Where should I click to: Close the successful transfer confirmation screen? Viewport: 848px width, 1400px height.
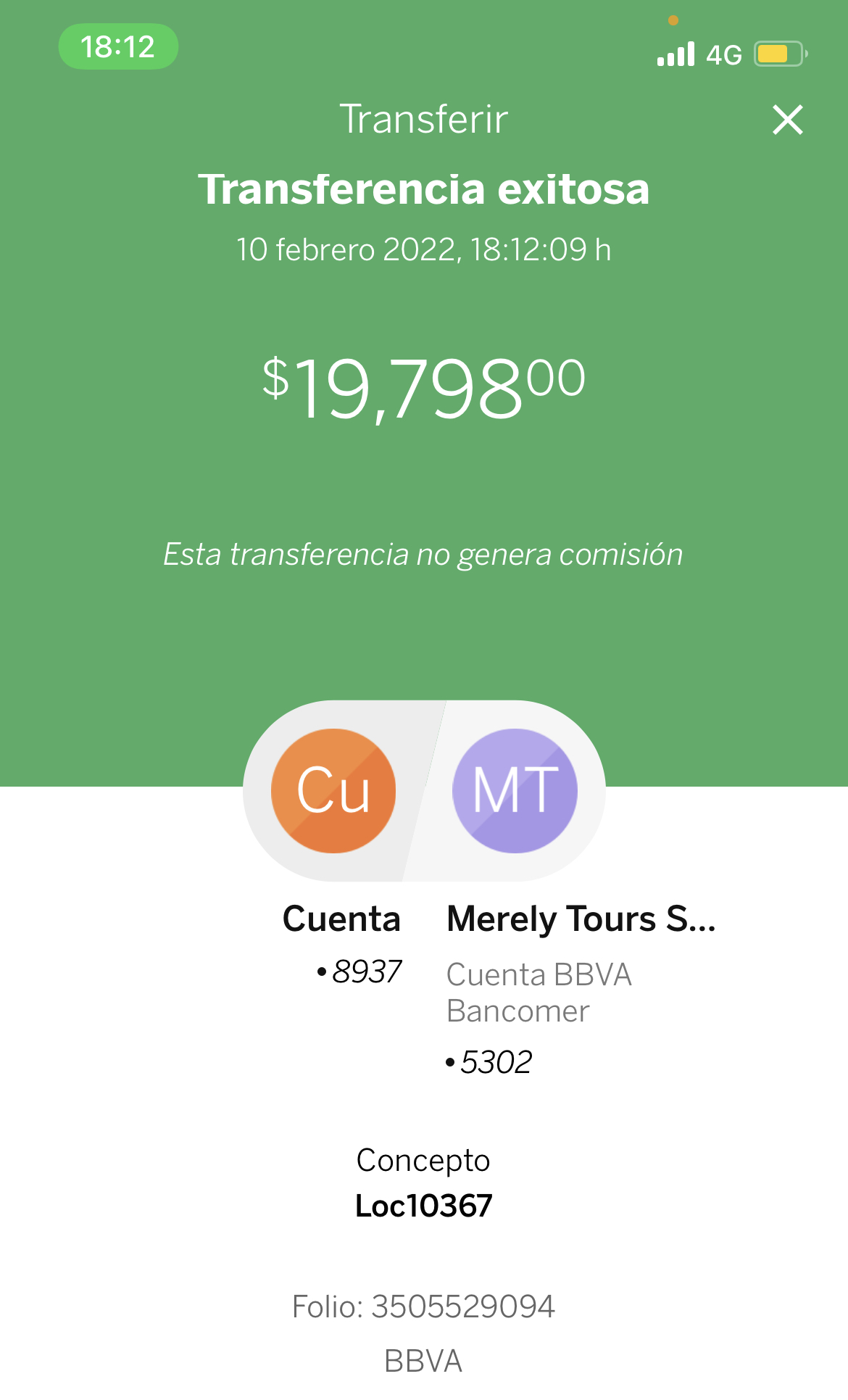(788, 120)
